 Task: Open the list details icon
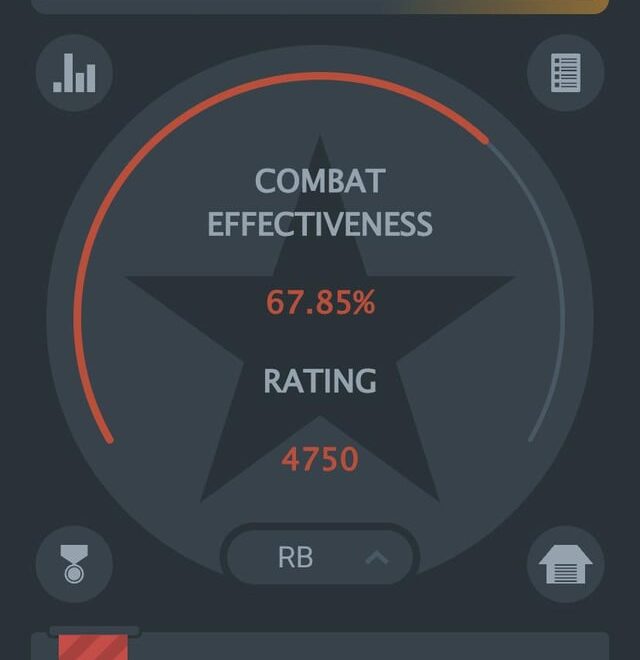pyautogui.click(x=565, y=73)
